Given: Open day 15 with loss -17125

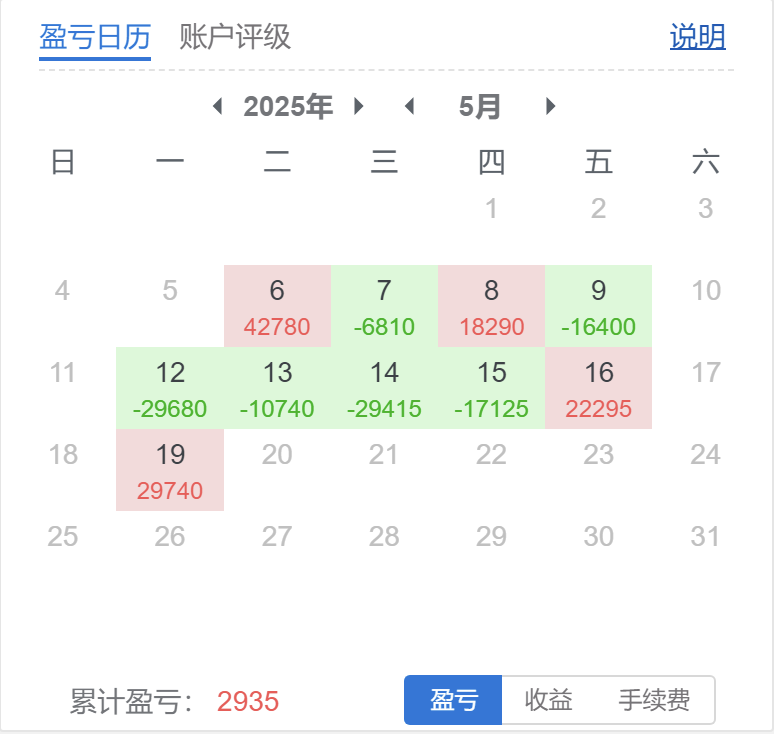Looking at the screenshot, I should click(491, 388).
